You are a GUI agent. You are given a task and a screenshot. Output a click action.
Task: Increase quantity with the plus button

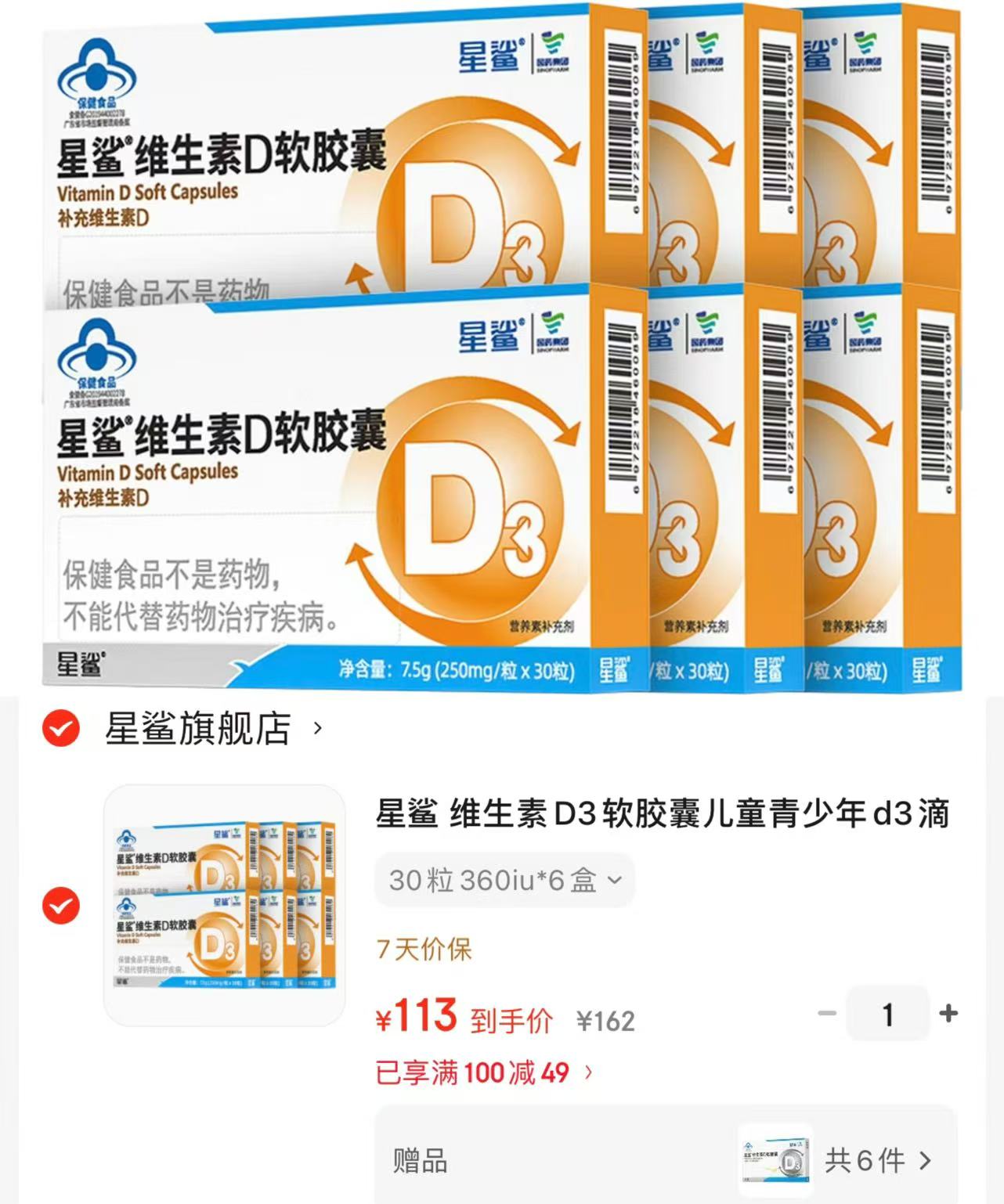(x=948, y=1013)
